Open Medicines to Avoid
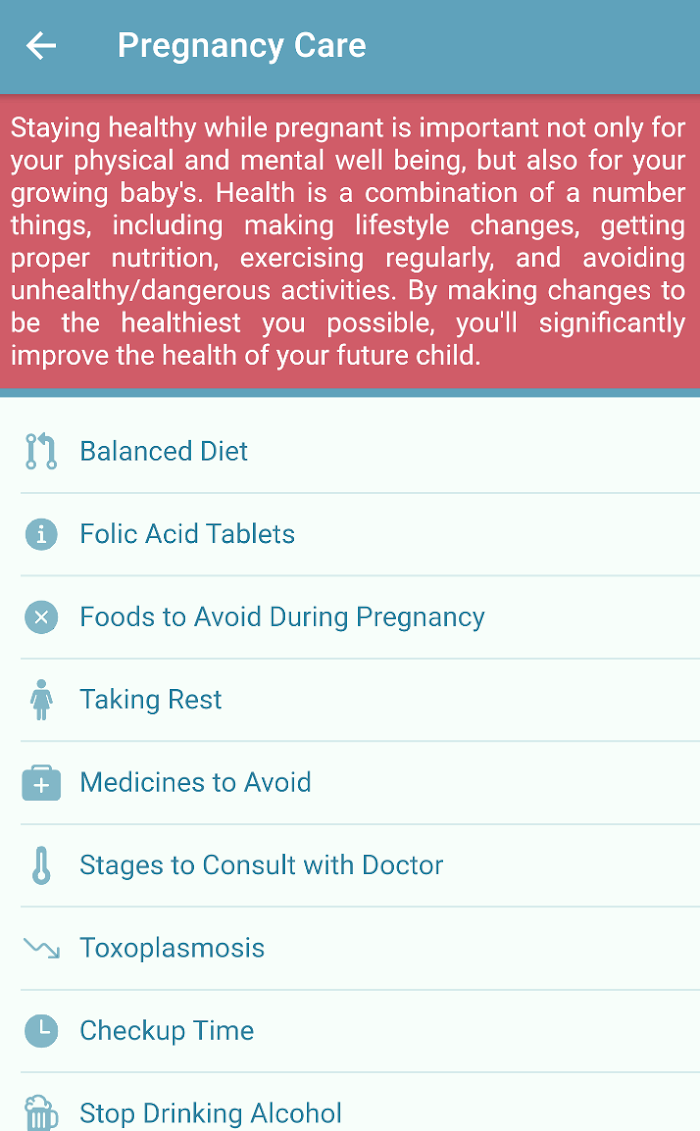The height and width of the screenshot is (1131, 700). pos(350,783)
